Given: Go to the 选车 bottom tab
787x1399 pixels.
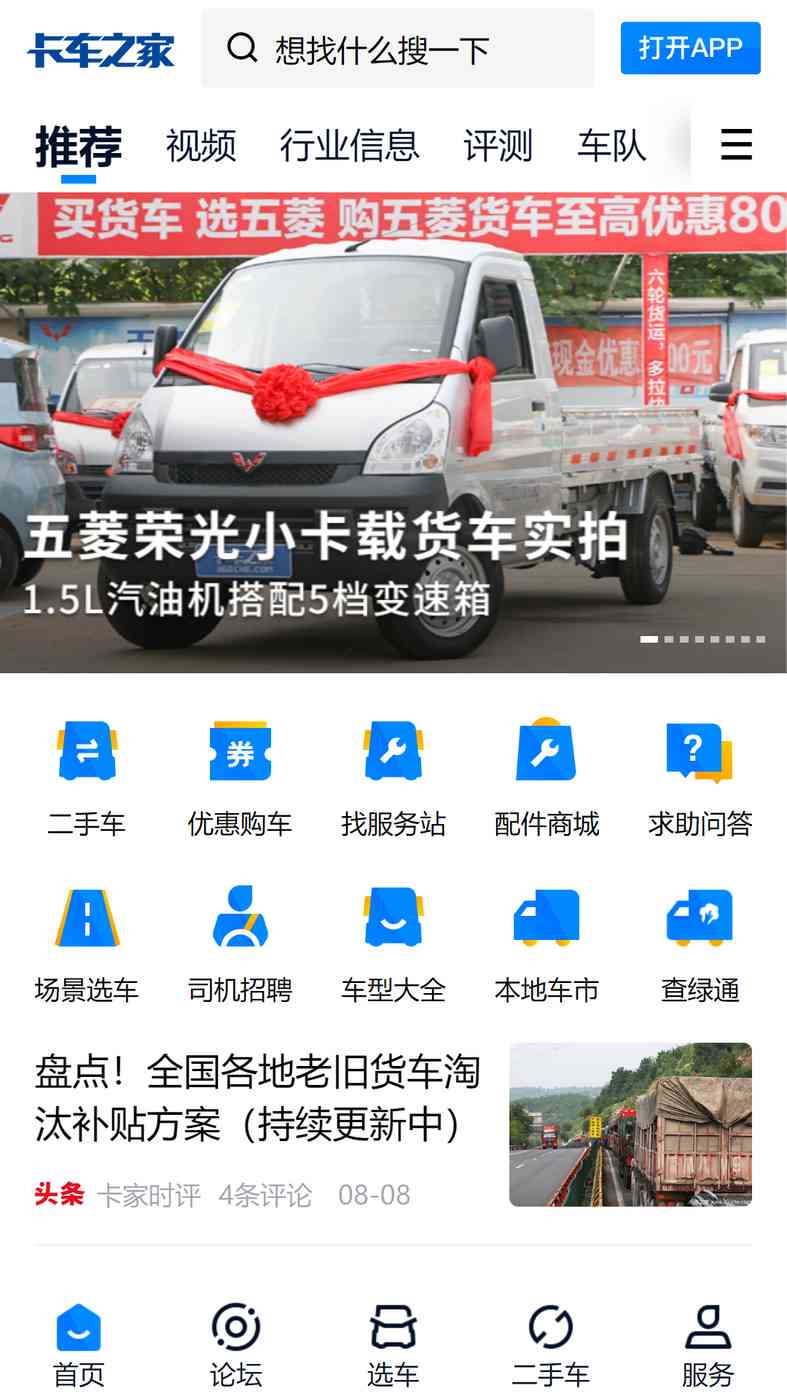Looking at the screenshot, I should (393, 1345).
